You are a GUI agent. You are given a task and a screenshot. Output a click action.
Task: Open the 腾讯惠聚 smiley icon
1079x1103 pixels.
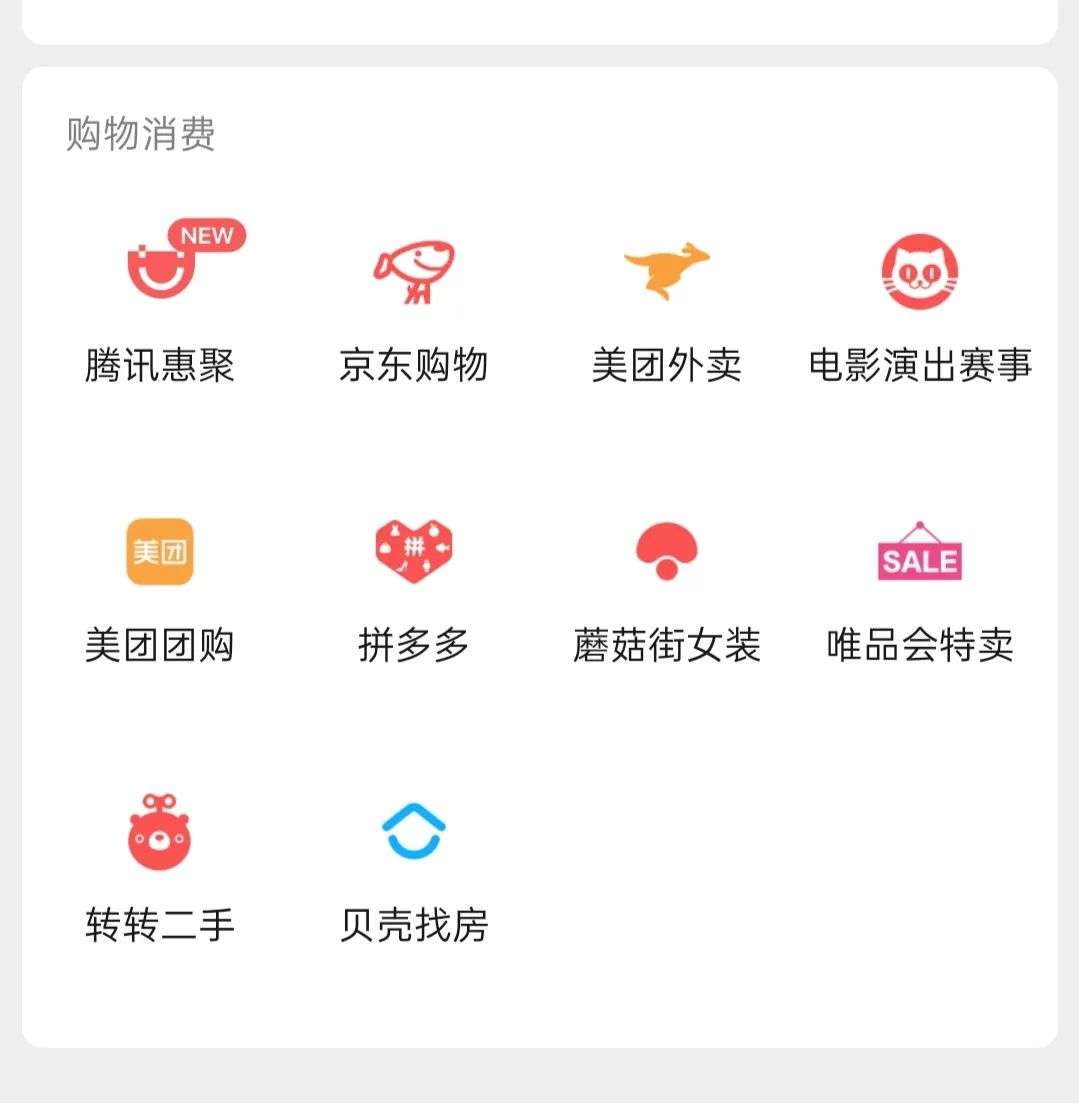(160, 270)
